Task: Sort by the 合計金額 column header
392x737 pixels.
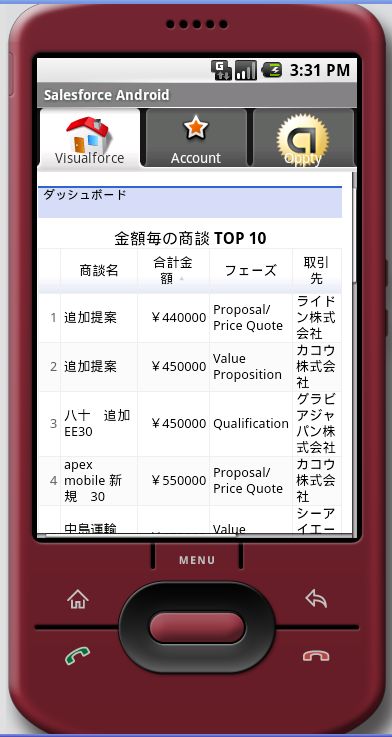Action: (173, 271)
